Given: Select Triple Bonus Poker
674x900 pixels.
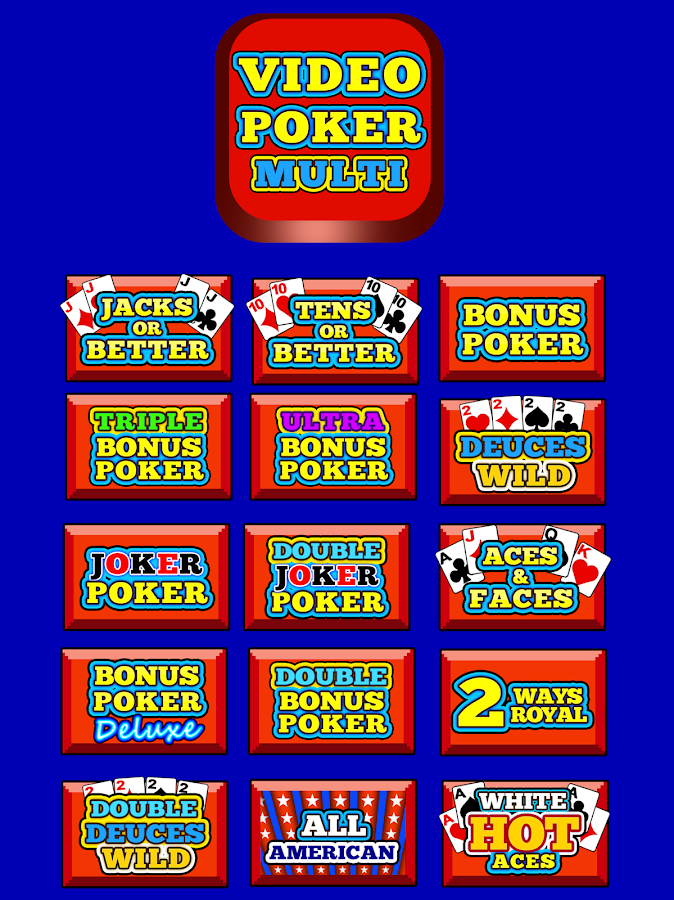Looking at the screenshot, I should pyautogui.click(x=148, y=446).
